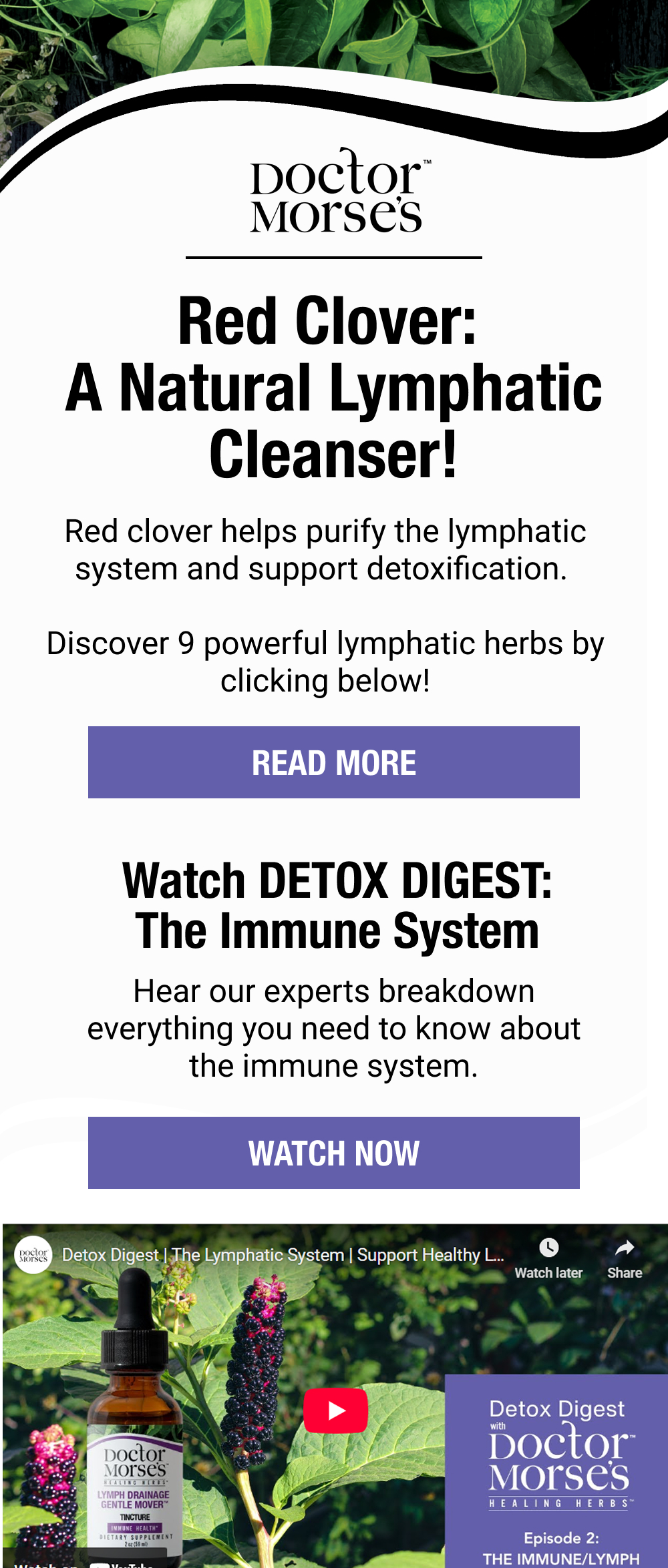The width and height of the screenshot is (668, 1568).
Task: Open the Doctor Morse's channel avatar on the video
Action: click(33, 1255)
